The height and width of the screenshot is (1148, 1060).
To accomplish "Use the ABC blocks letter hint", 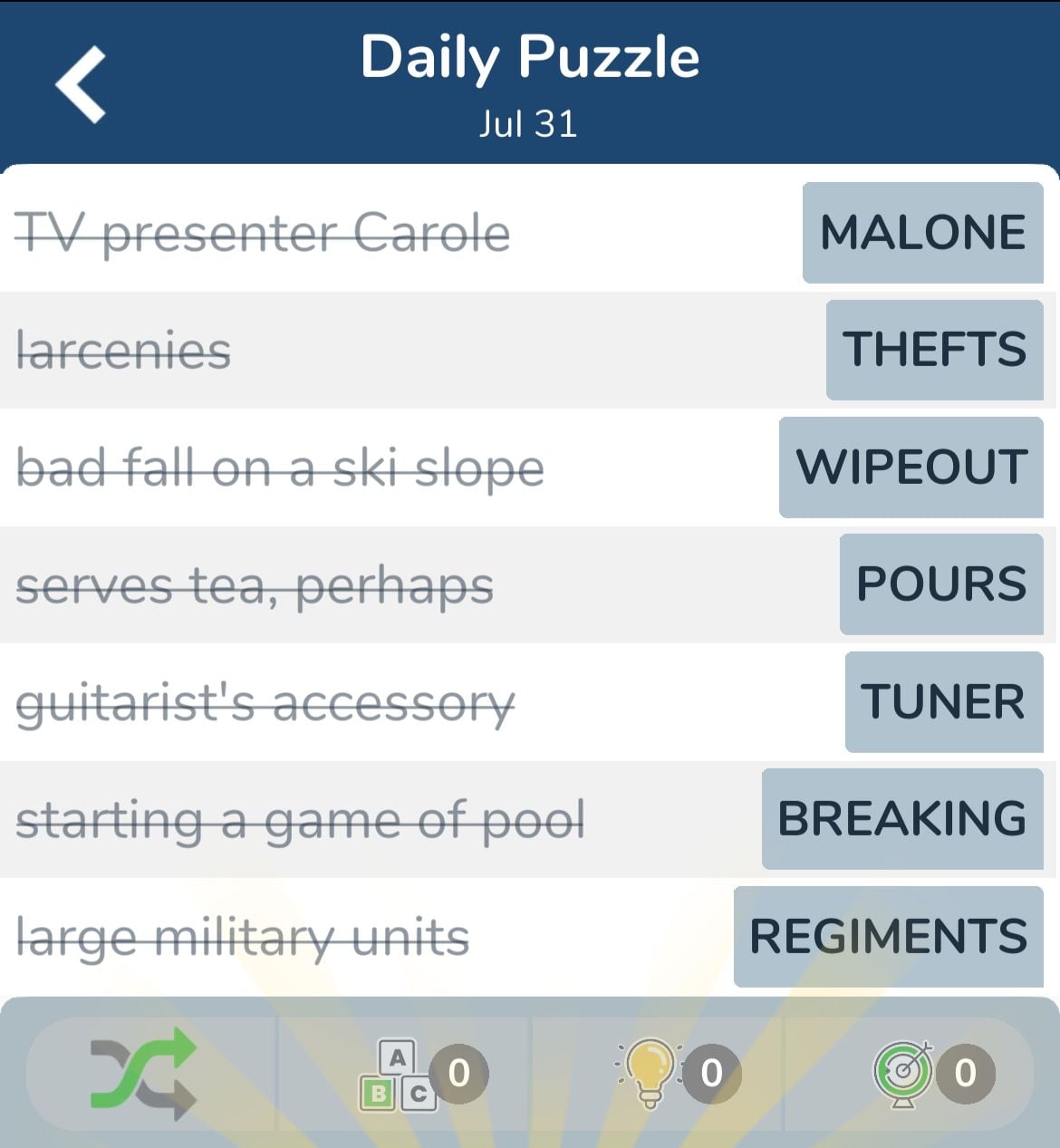I will [399, 1076].
